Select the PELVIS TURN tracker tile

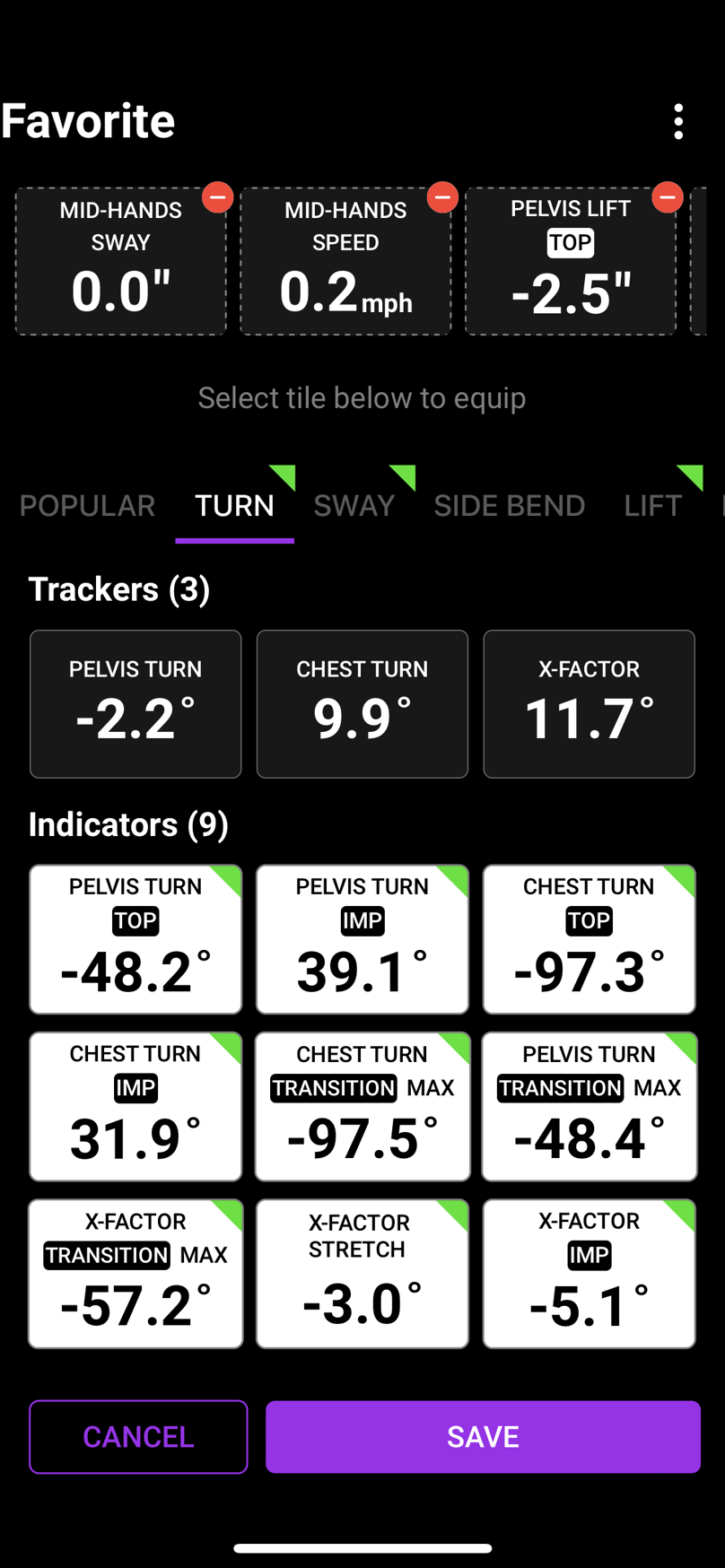tap(135, 703)
